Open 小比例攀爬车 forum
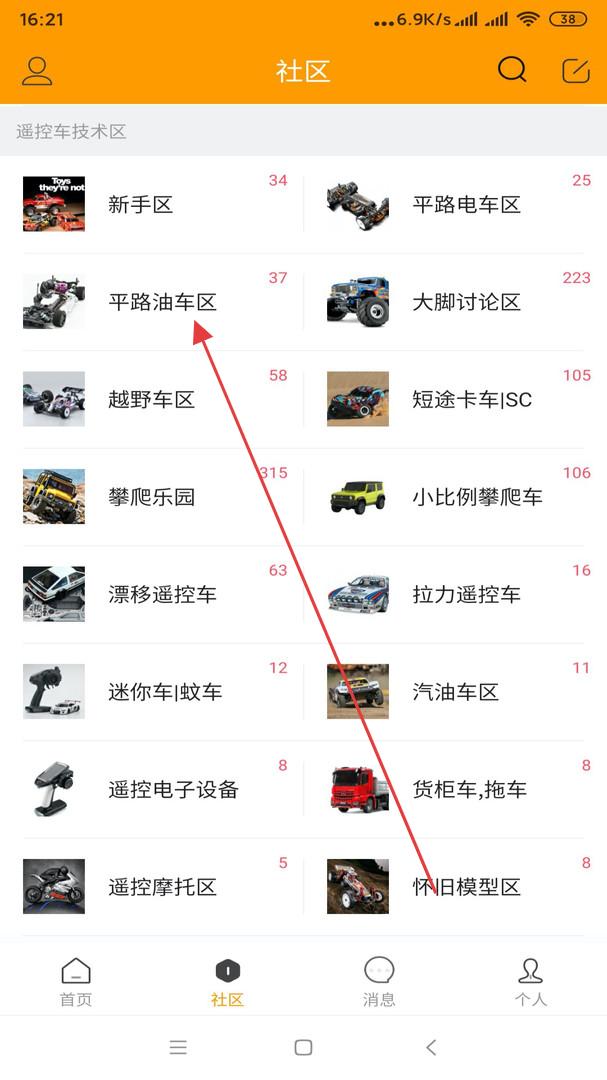Viewport: 607px width, 1080px height. (454, 497)
